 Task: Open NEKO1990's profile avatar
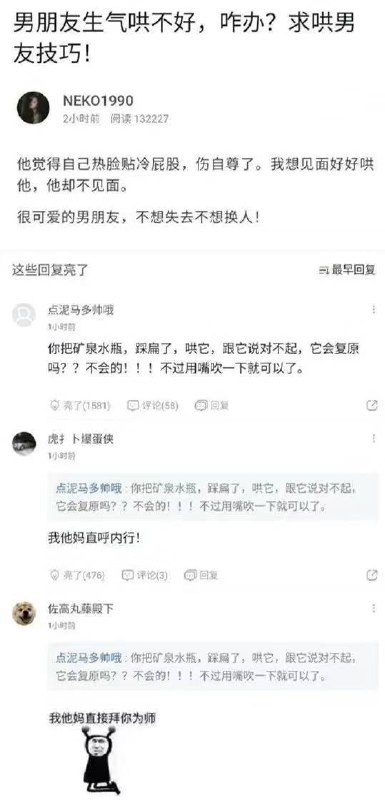(x=33, y=108)
